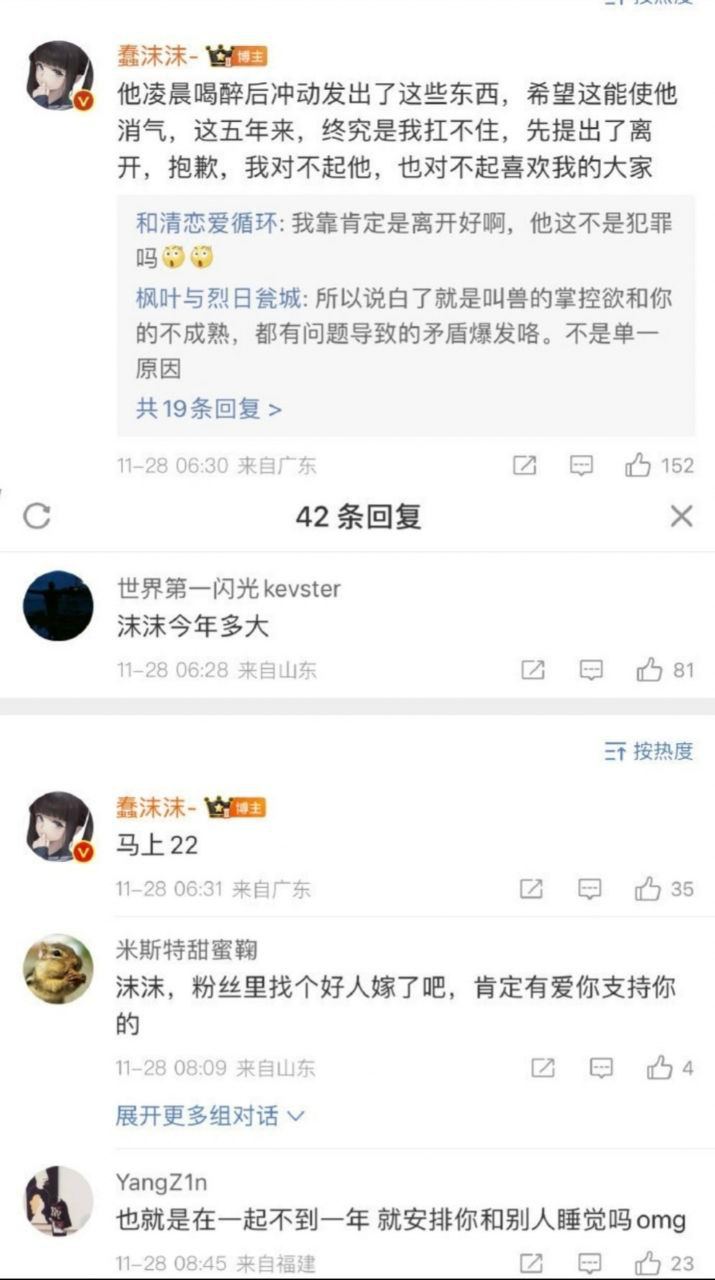
Task: Like the 马上22 reply
Action: [x=648, y=888]
